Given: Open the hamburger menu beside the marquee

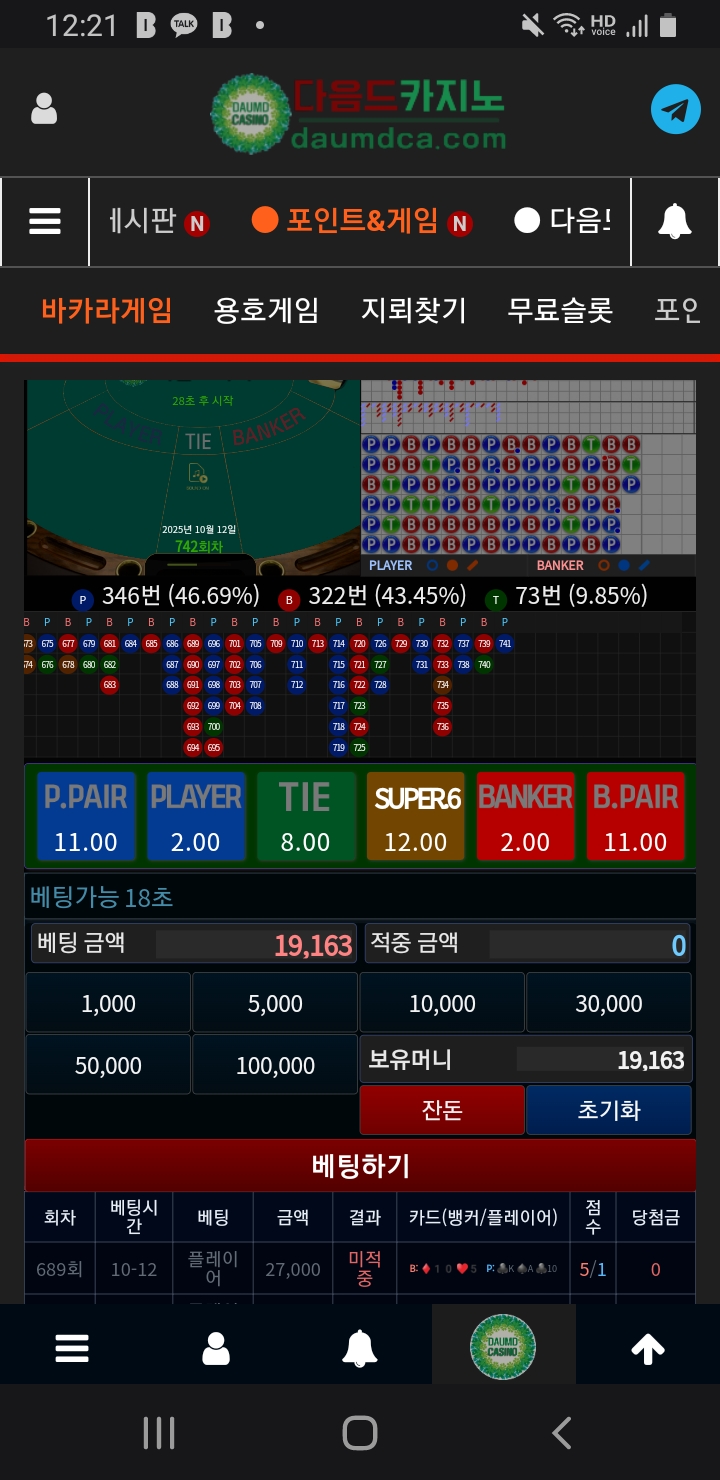Looking at the screenshot, I should [x=45, y=221].
